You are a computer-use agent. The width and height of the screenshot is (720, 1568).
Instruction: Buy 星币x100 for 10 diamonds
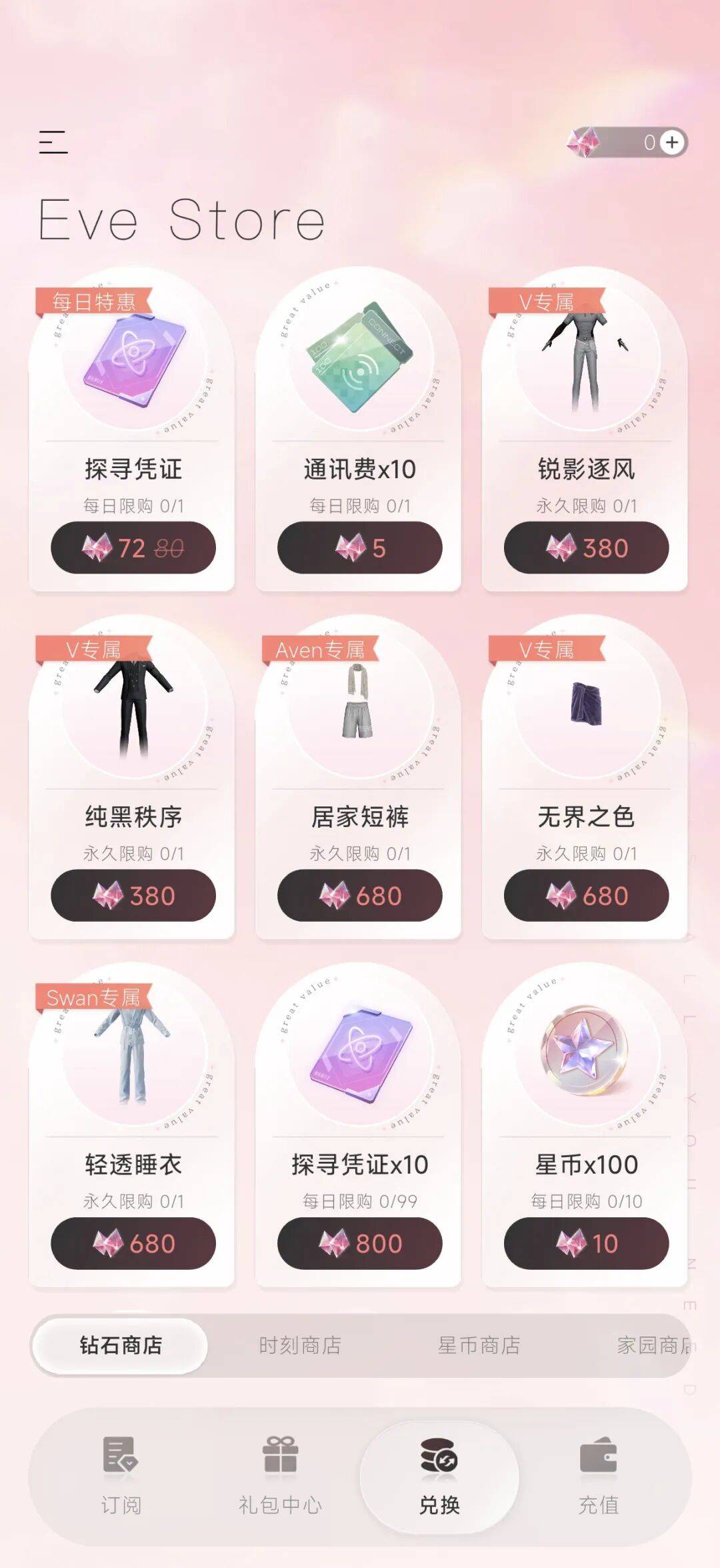(x=586, y=1243)
